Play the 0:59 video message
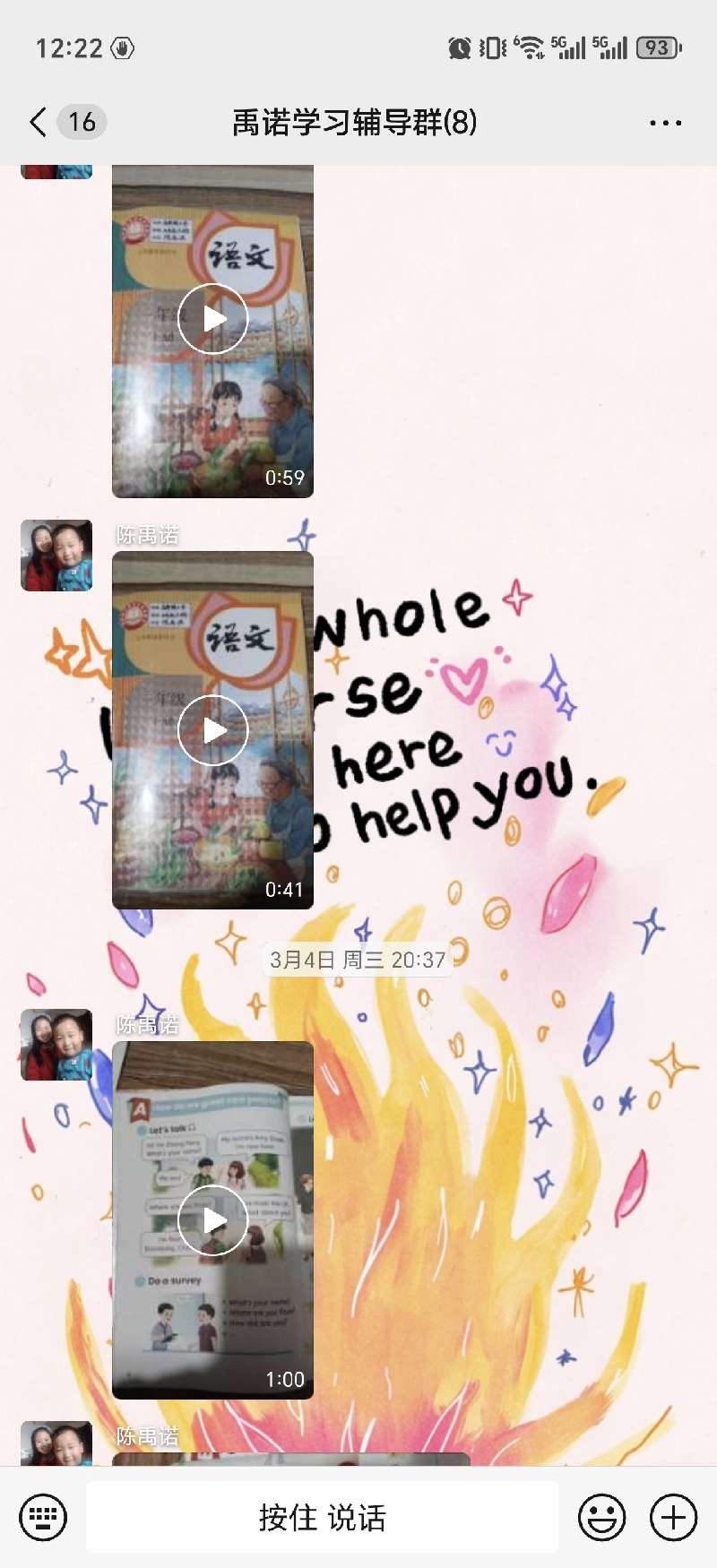Viewport: 717px width, 1568px height. coord(212,319)
